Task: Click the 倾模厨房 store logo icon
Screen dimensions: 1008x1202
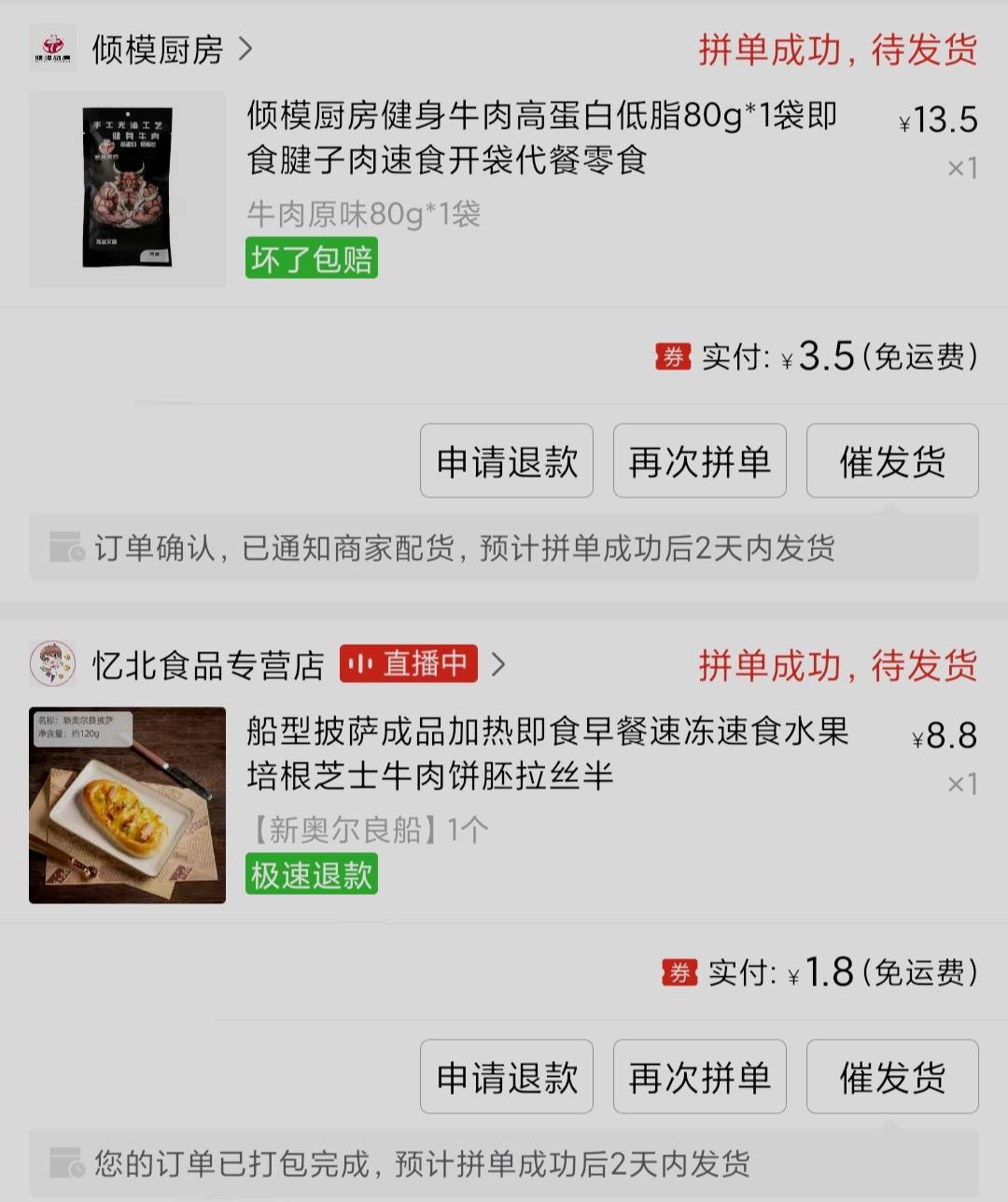Action: [x=51, y=49]
